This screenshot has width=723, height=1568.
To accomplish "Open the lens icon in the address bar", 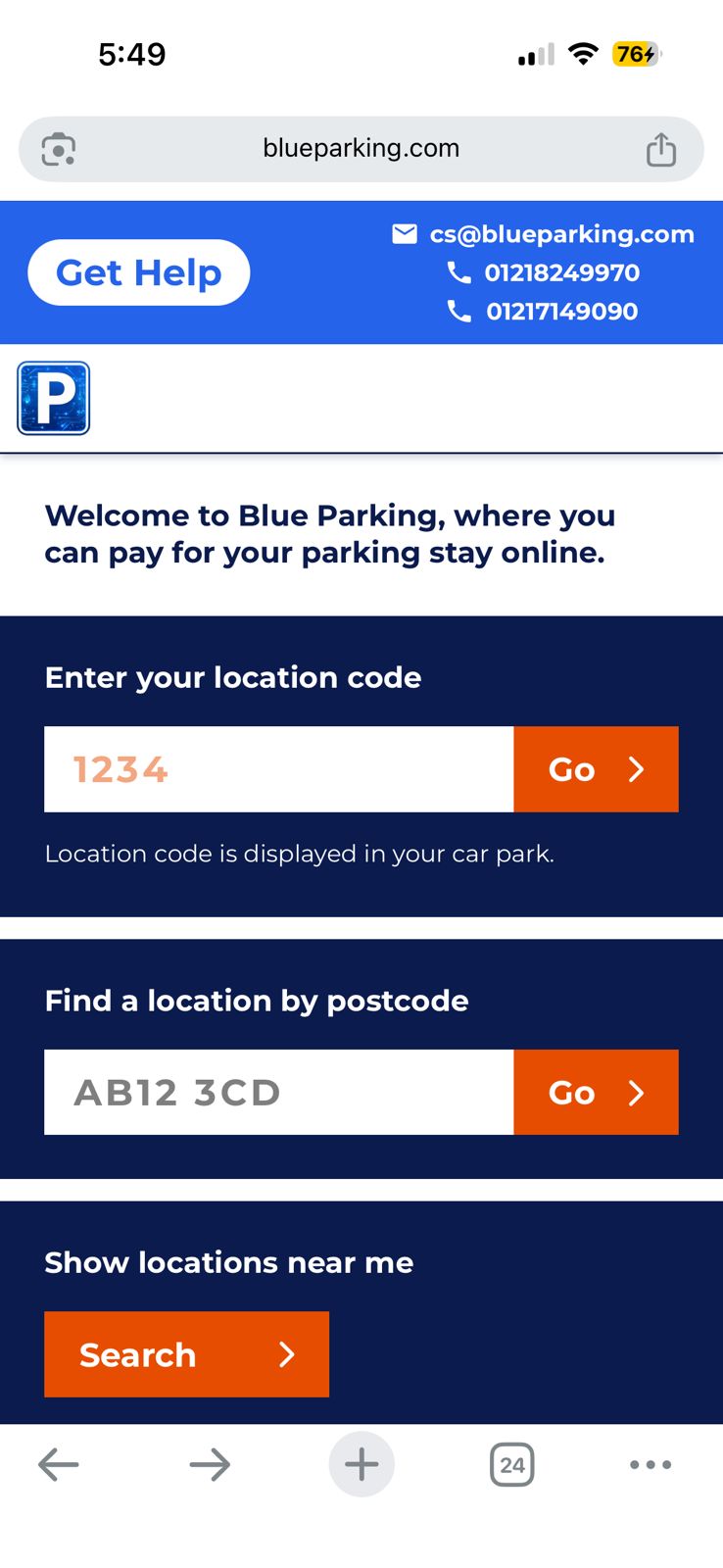I will point(59,149).
